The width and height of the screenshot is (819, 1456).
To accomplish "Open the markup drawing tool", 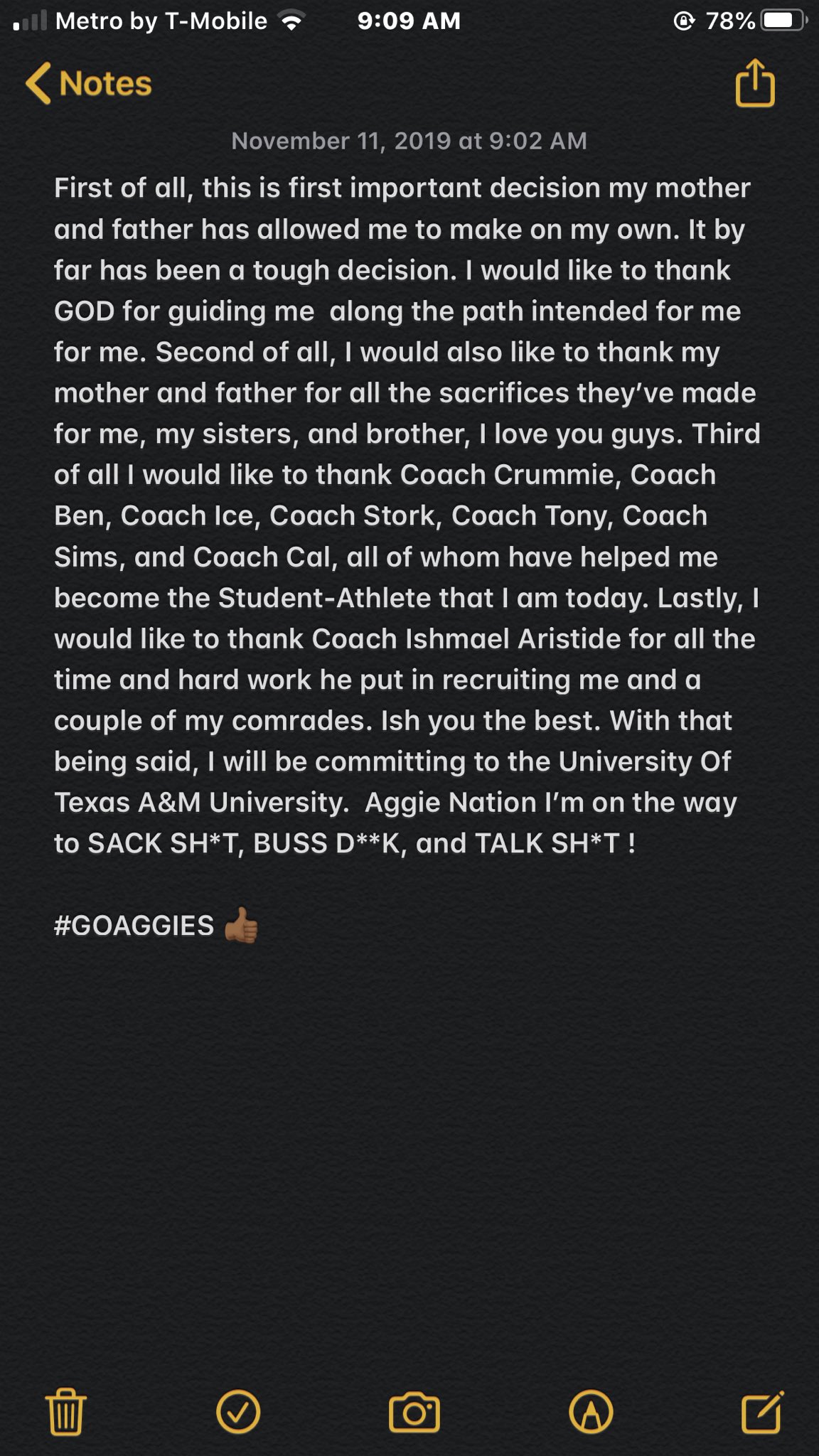I will click(x=591, y=1411).
